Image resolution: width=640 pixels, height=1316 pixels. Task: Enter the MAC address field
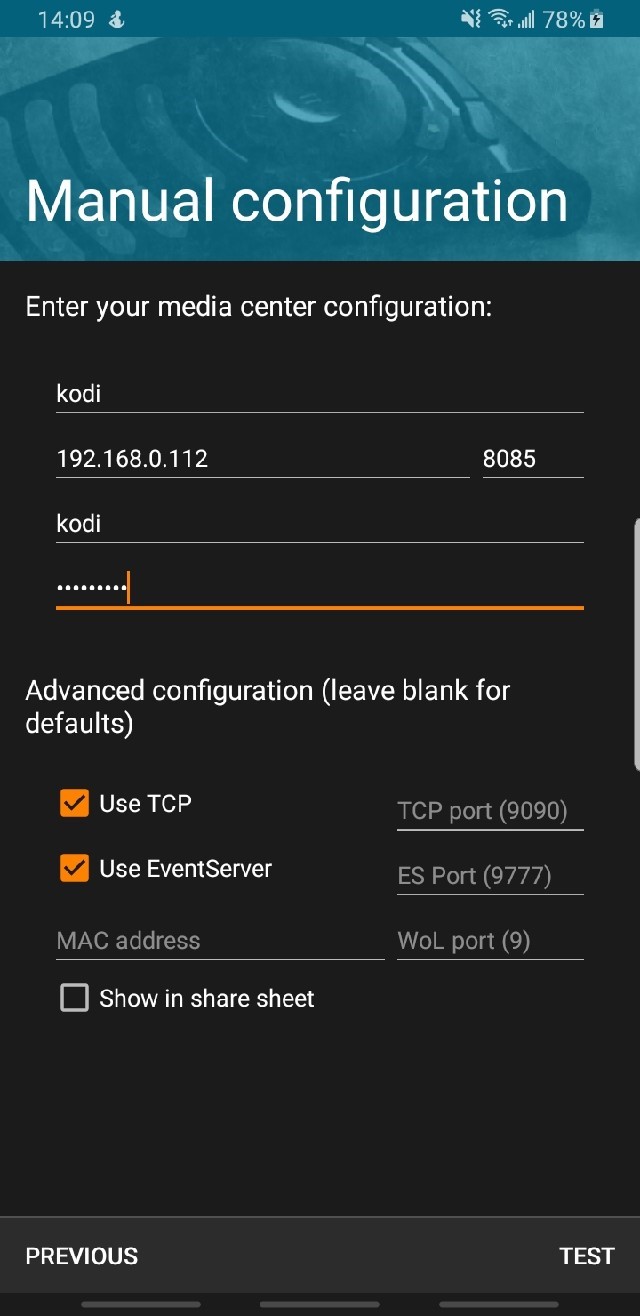[220, 940]
